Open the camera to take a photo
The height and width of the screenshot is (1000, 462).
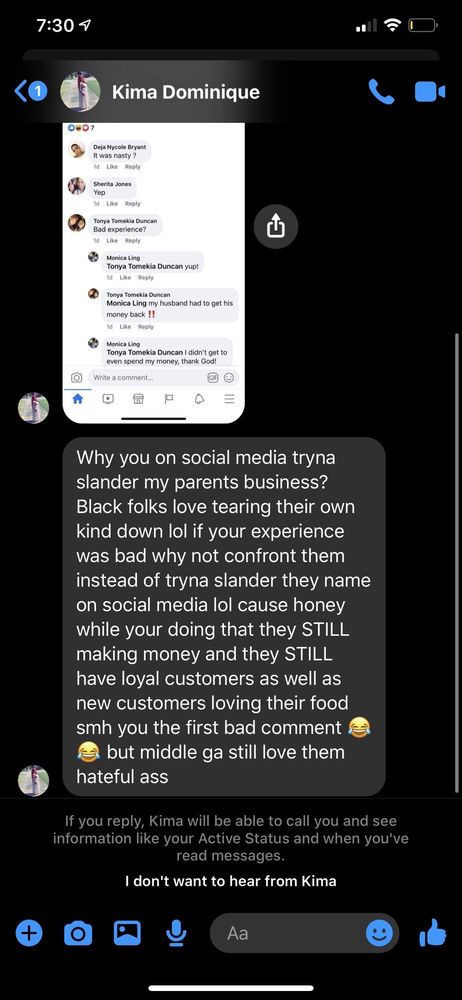[78, 934]
